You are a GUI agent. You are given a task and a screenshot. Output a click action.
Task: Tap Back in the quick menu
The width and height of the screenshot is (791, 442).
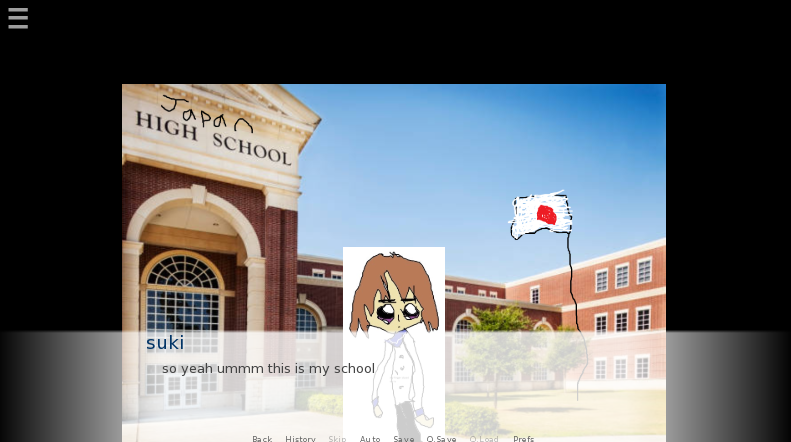(262, 438)
